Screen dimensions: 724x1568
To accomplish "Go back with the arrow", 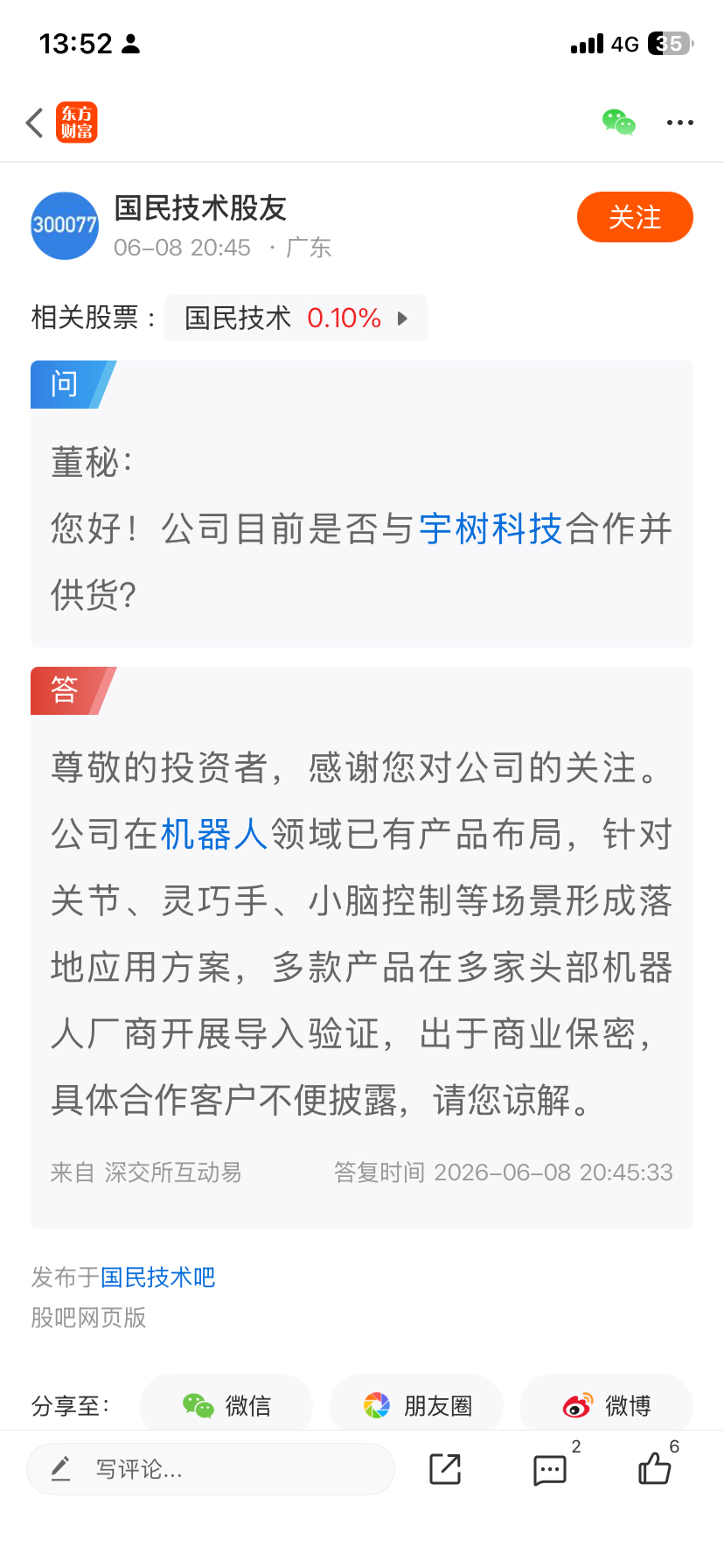I will pyautogui.click(x=35, y=122).
